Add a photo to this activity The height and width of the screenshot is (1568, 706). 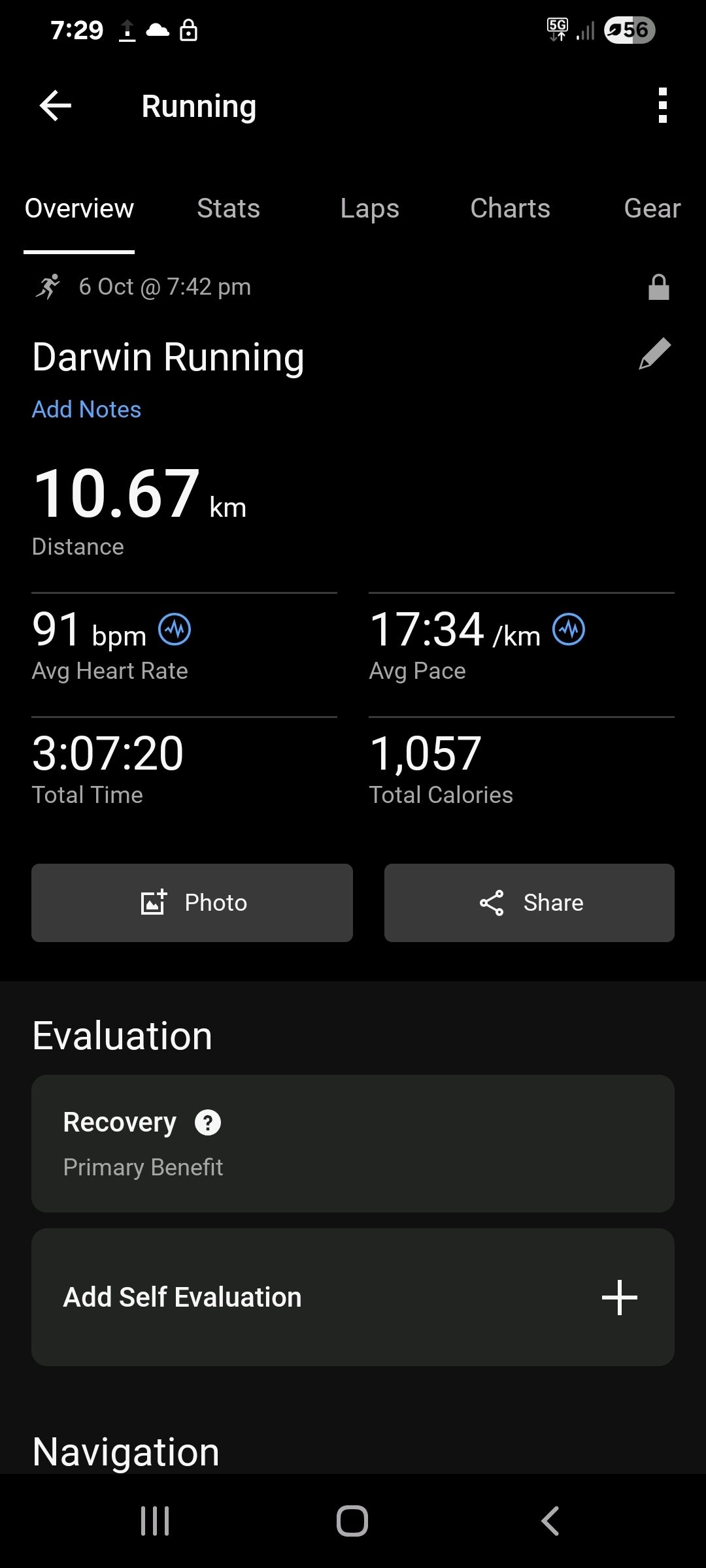coord(192,903)
